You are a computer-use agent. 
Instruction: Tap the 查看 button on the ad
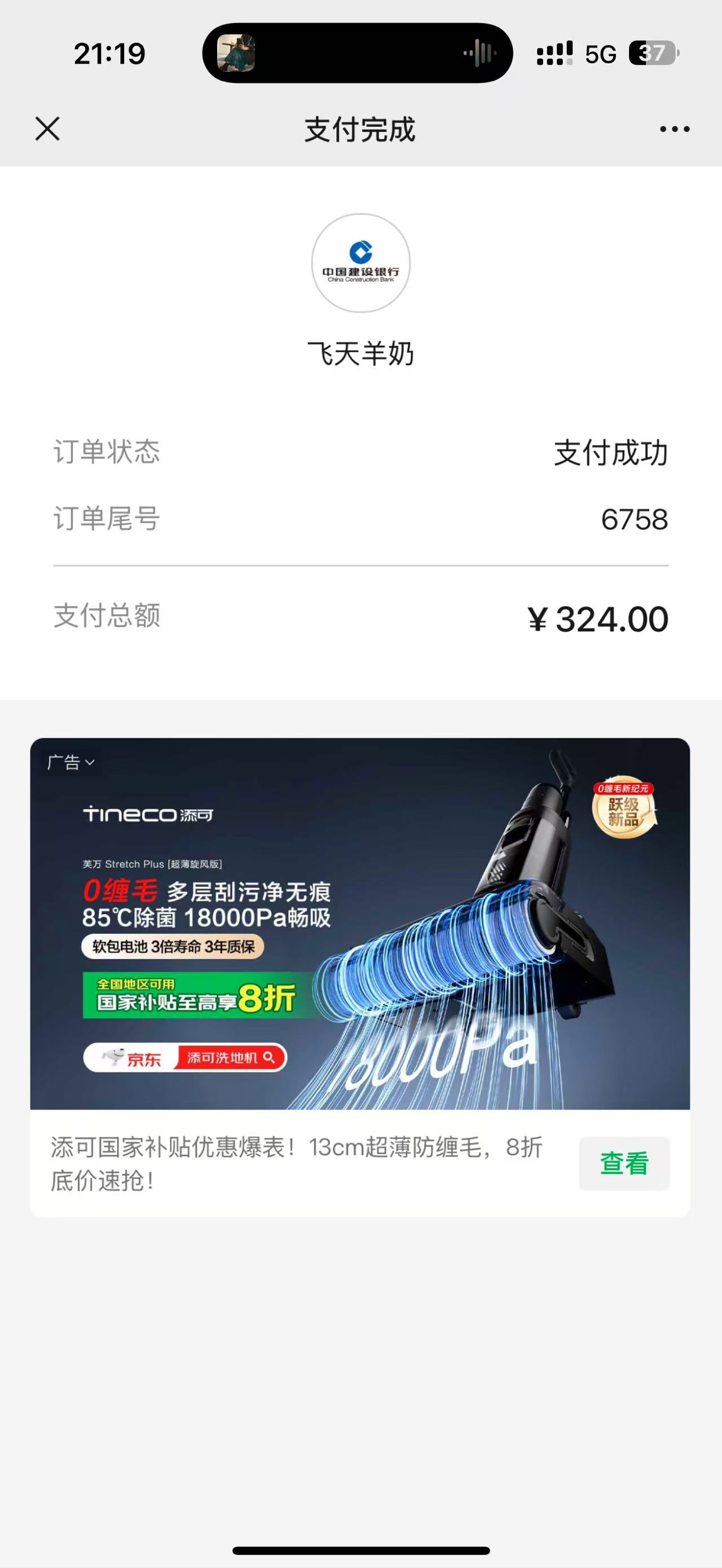coord(624,1163)
